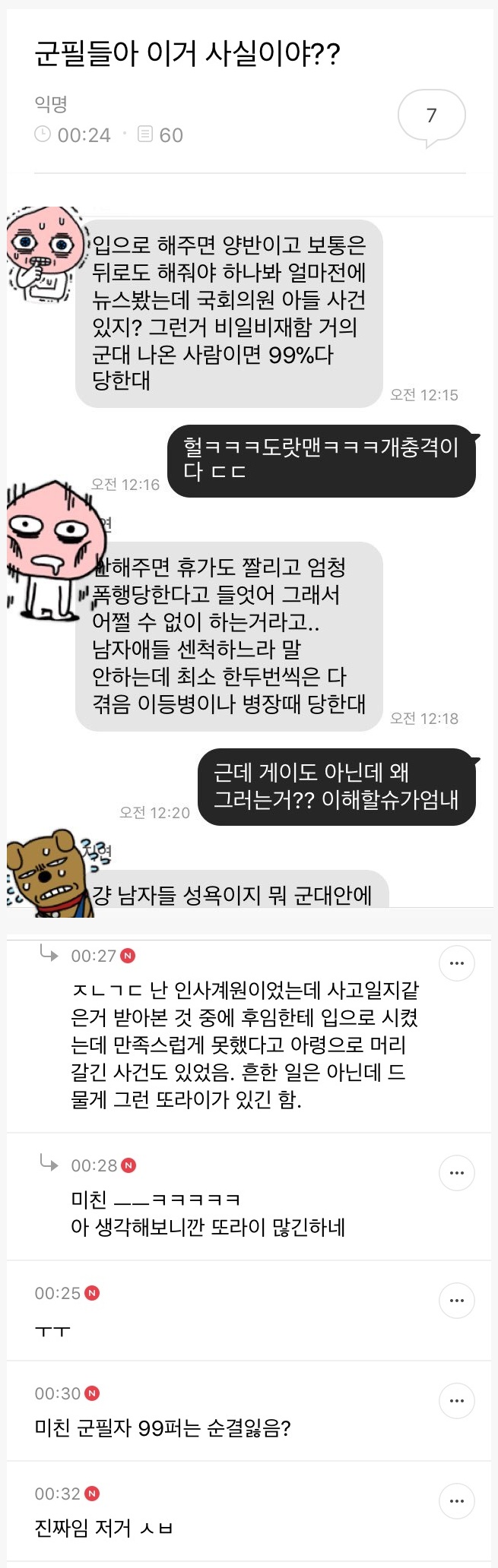Open options menu for the 00:32 comment
This screenshot has width=498, height=1568.
tap(457, 1501)
